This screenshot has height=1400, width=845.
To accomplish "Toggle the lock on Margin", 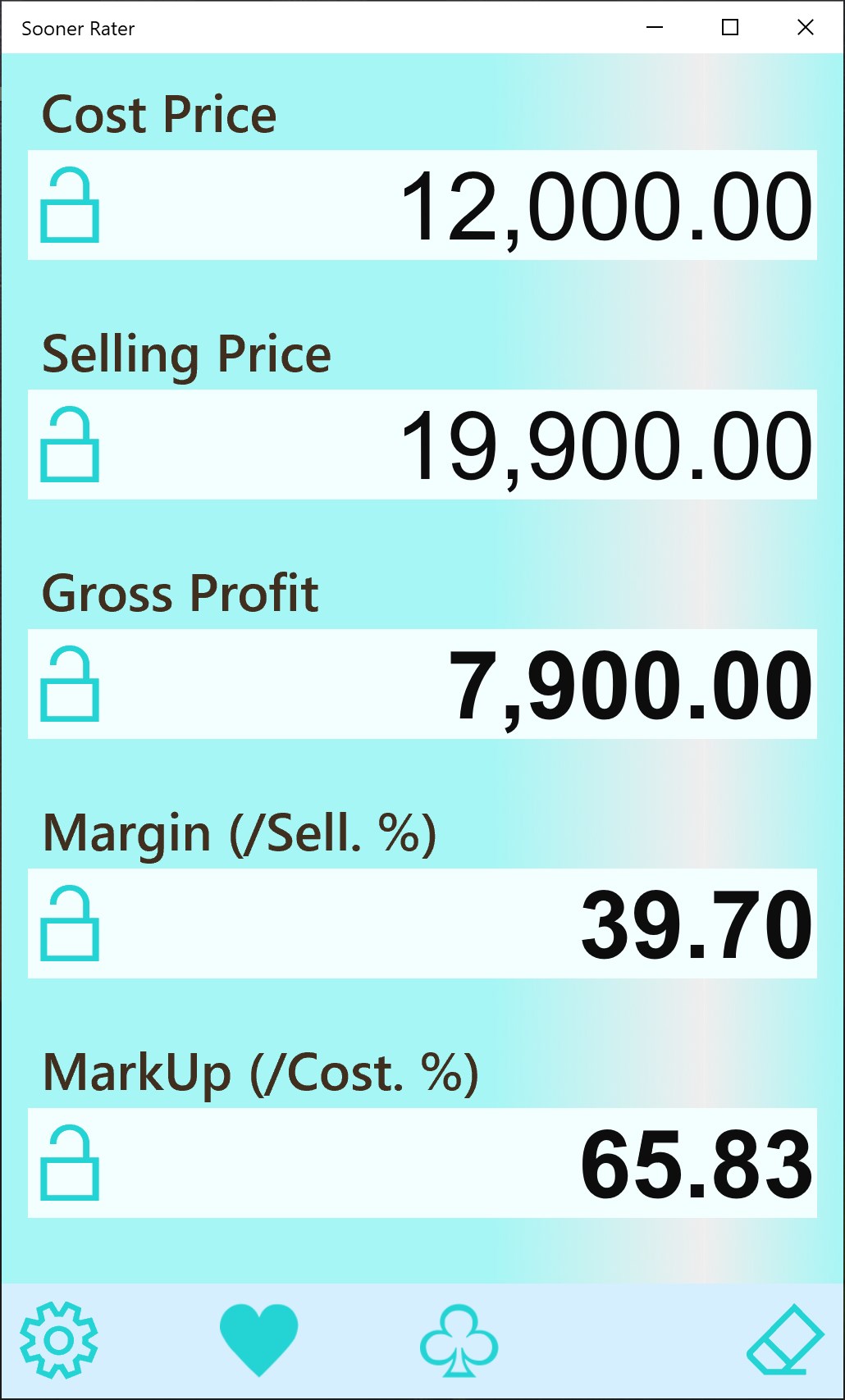I will tap(70, 924).
